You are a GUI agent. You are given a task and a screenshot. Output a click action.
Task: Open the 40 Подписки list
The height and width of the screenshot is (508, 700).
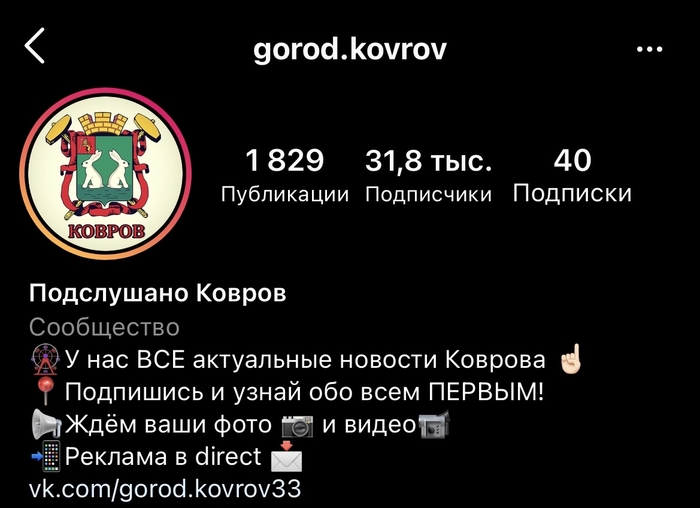(572, 175)
